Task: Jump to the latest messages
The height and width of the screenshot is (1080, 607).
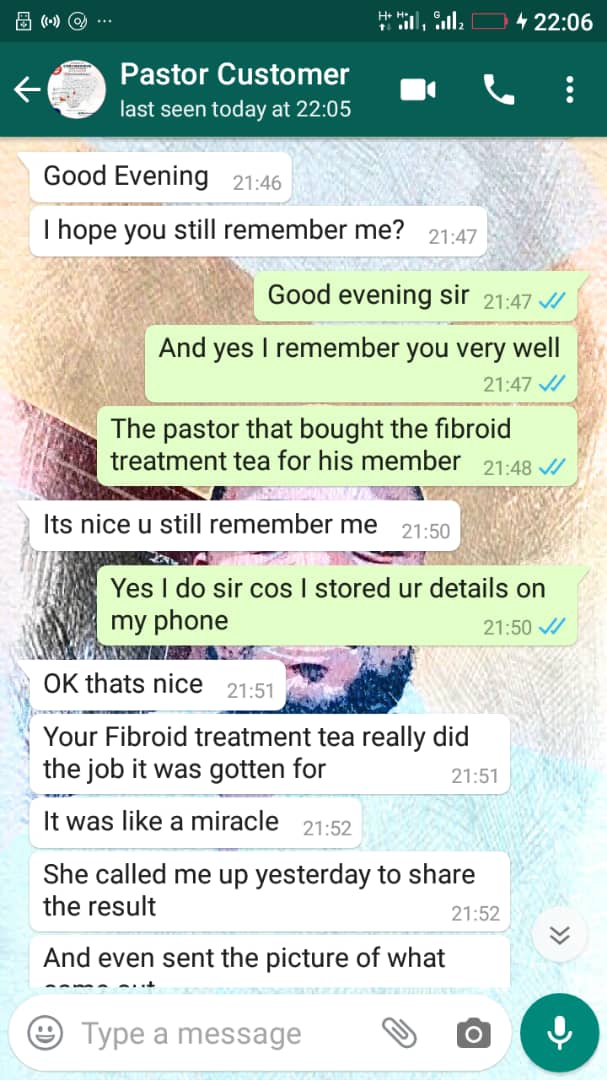Action: pos(559,935)
